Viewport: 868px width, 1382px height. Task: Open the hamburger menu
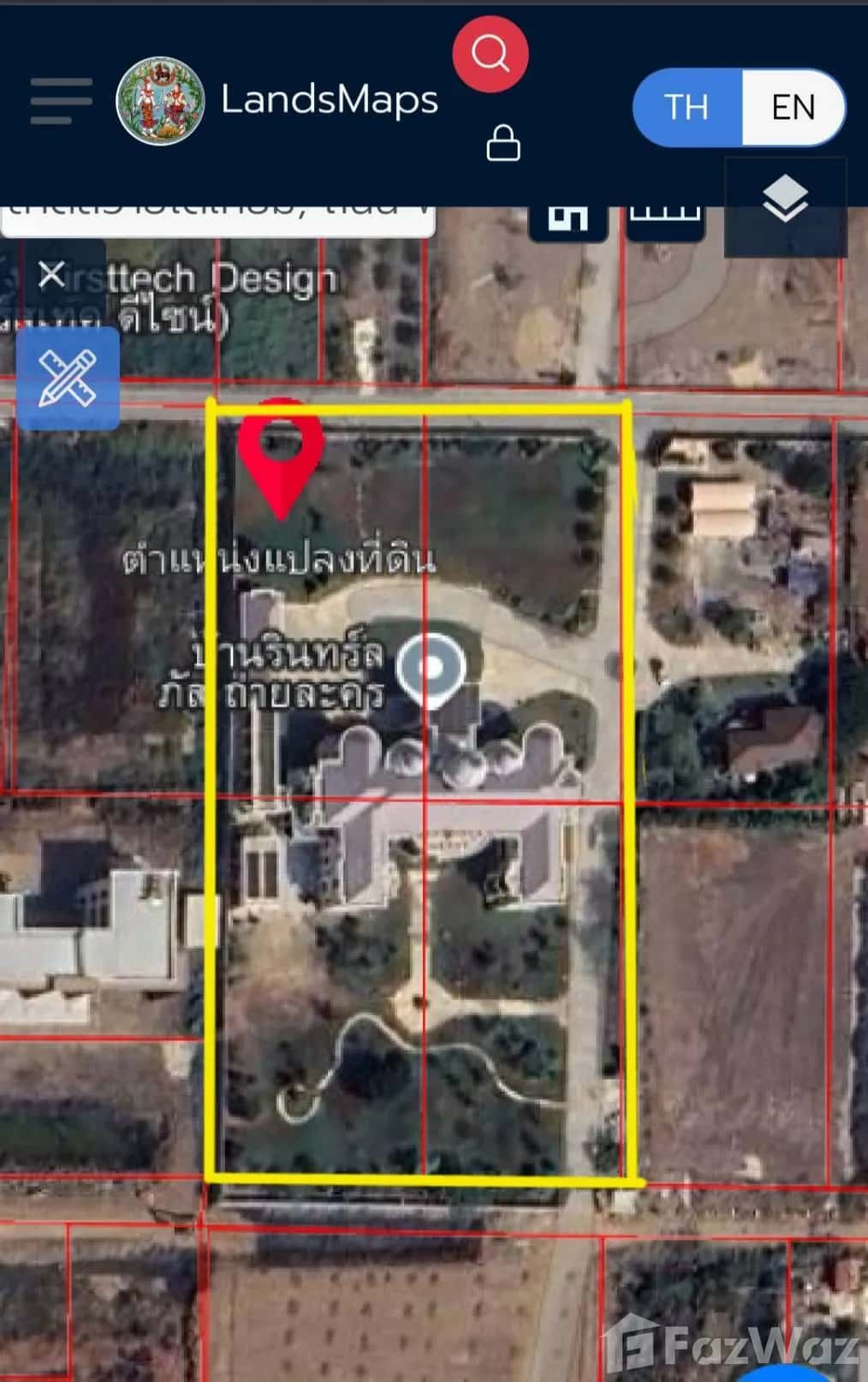tap(61, 101)
